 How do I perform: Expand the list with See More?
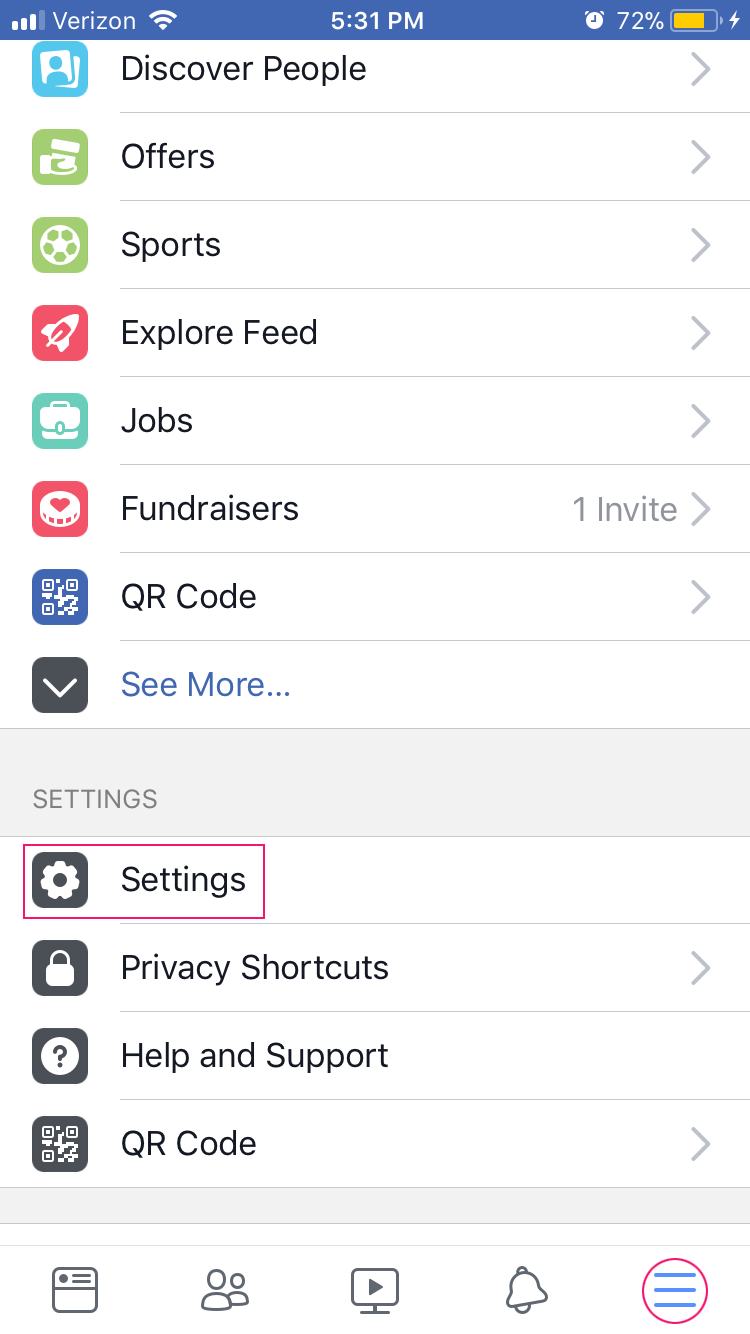point(375,685)
